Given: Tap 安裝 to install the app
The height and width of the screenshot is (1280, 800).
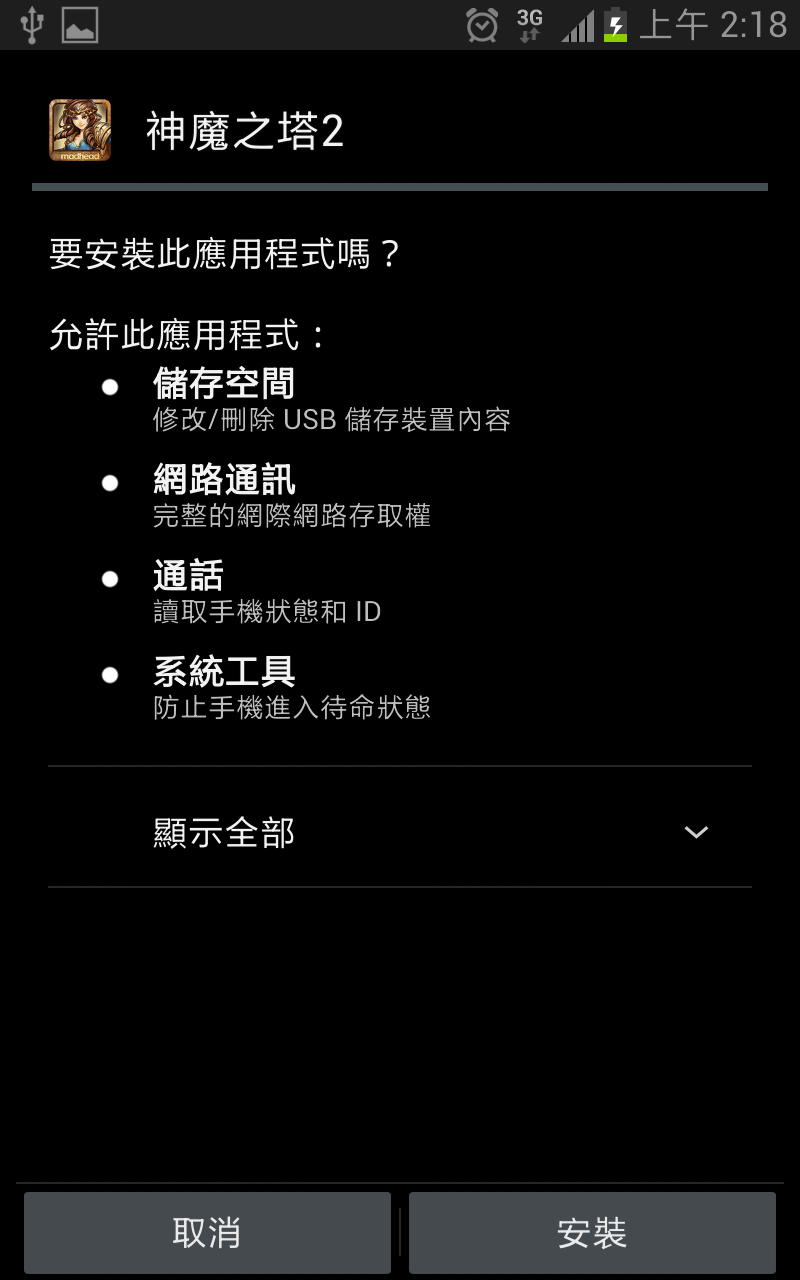Looking at the screenshot, I should (592, 1233).
